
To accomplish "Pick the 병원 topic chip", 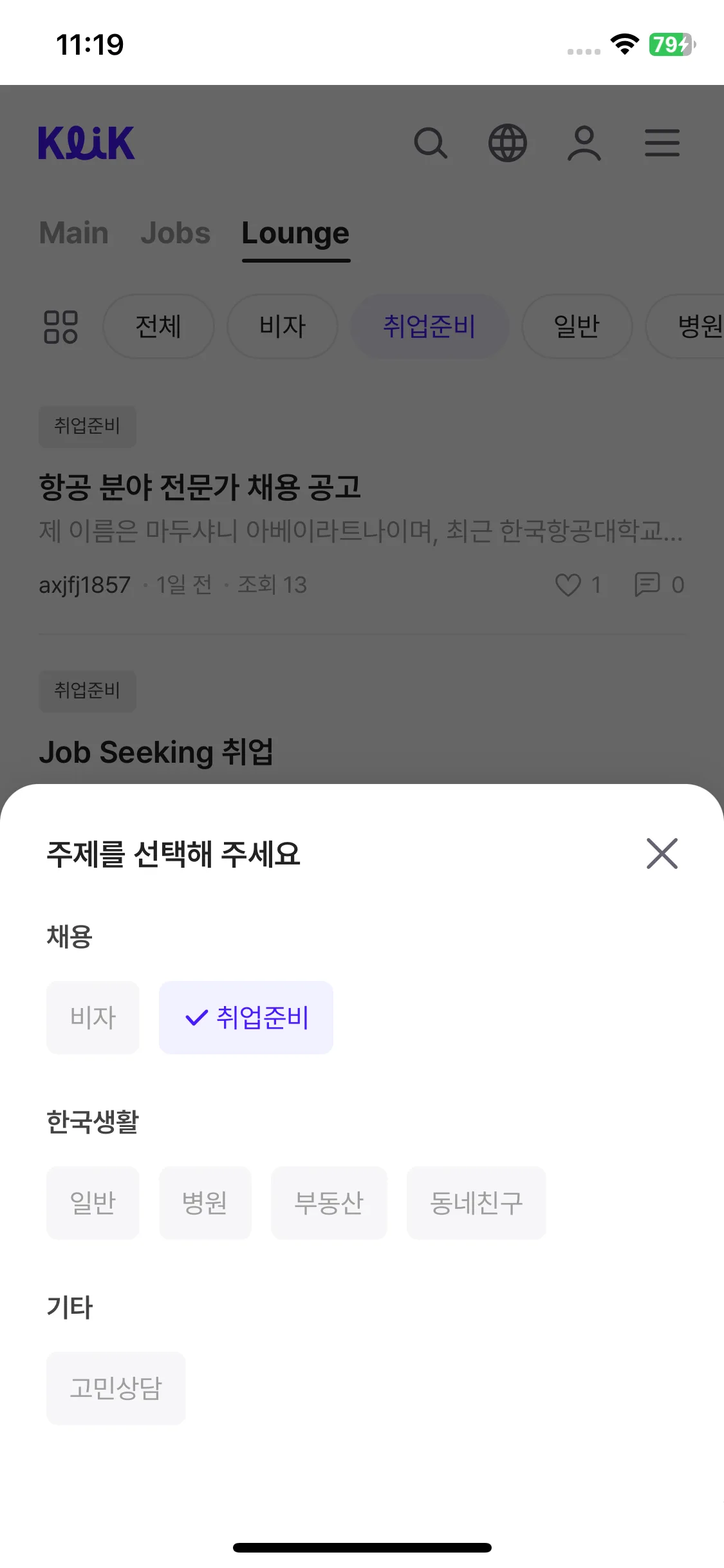I will [205, 1203].
